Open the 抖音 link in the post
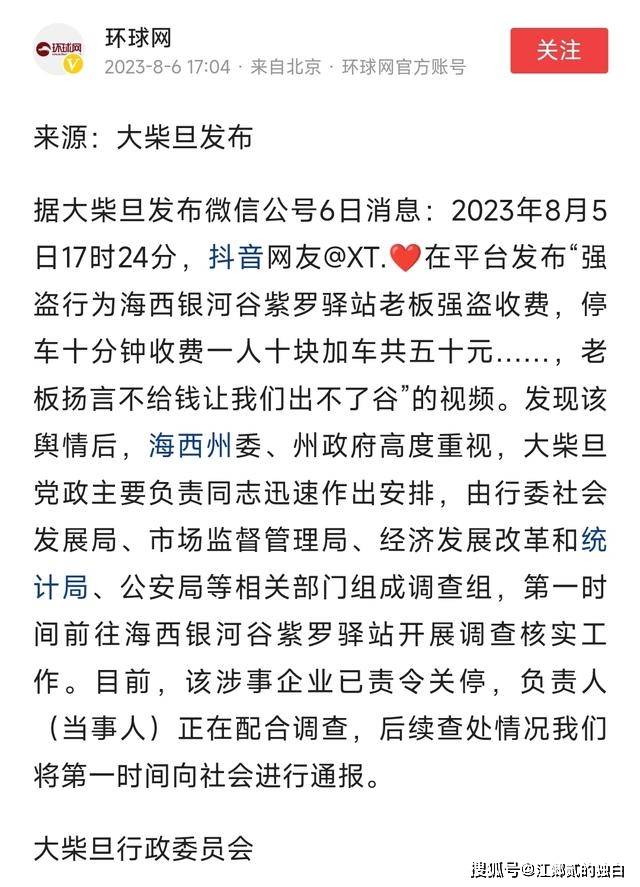This screenshot has width=640, height=887. coord(235,257)
